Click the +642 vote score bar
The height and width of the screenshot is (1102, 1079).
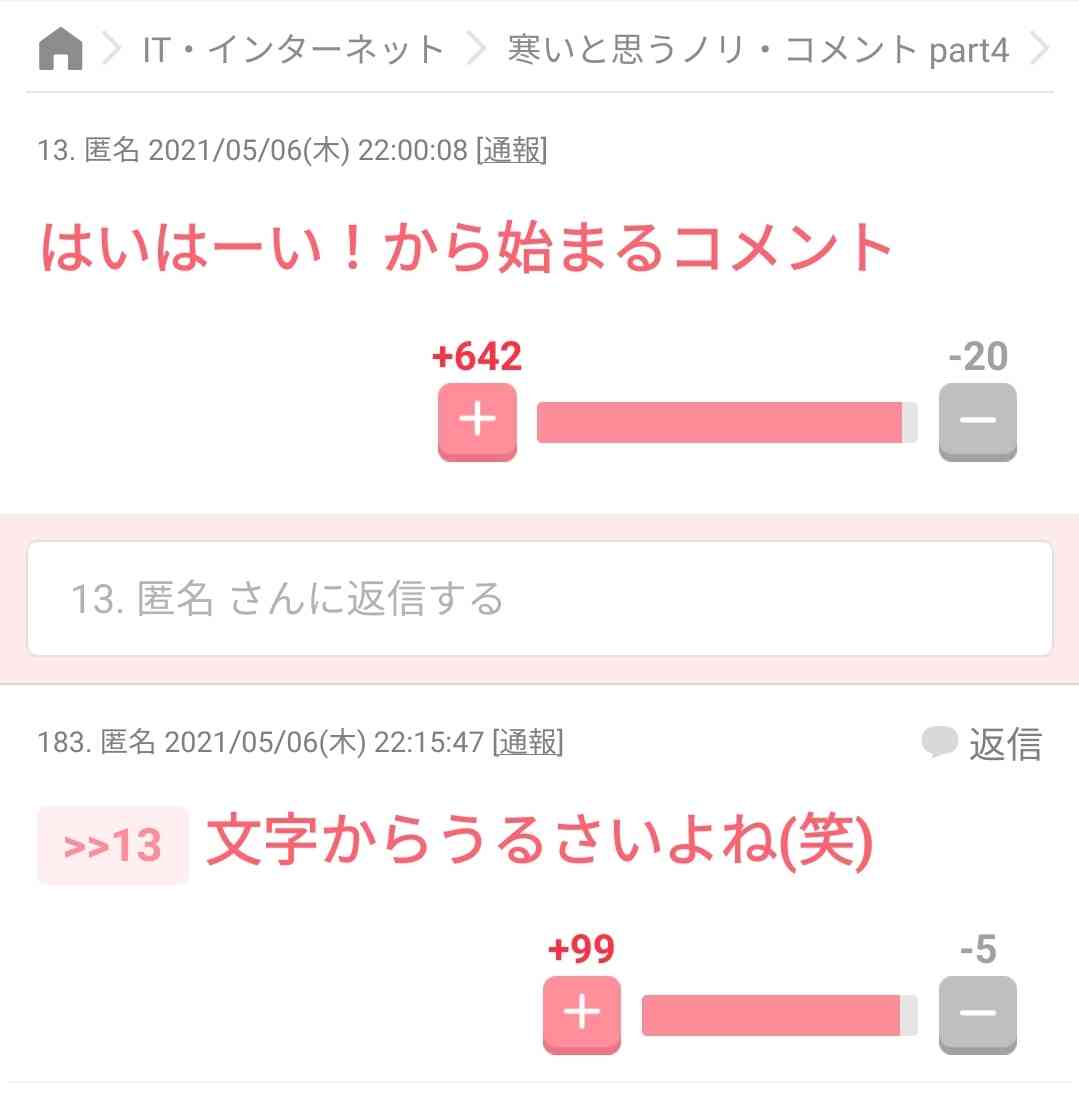click(725, 421)
